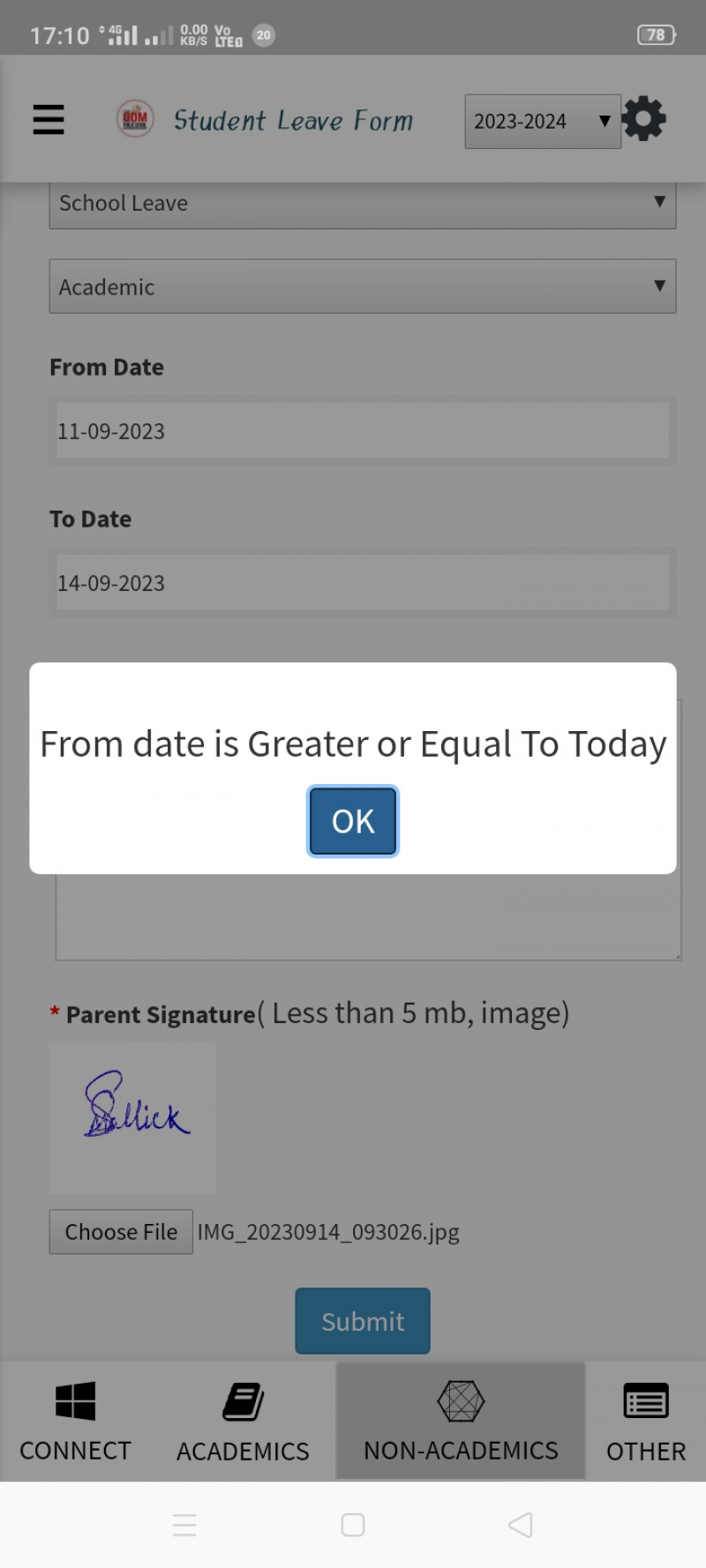The height and width of the screenshot is (1568, 706).
Task: Switch to the Non-Academics tab
Action: click(461, 1422)
